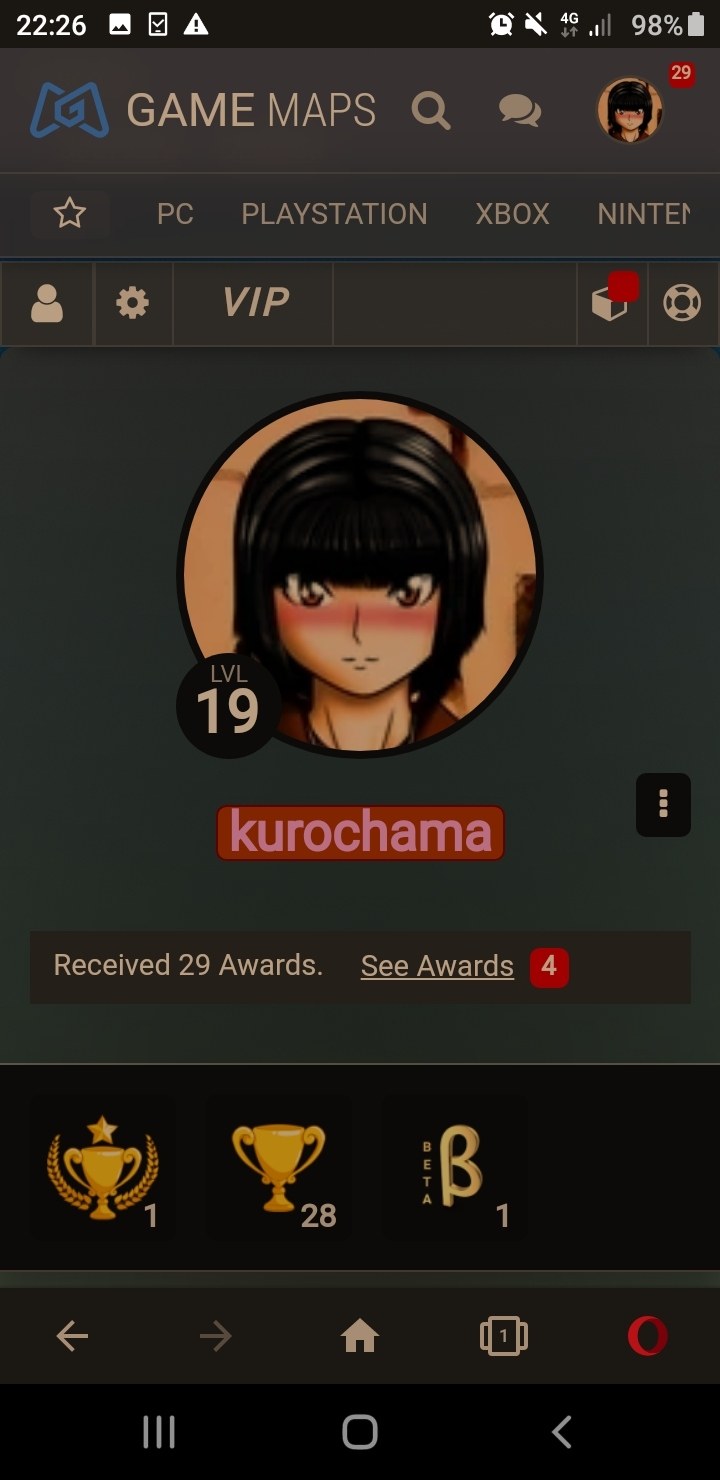This screenshot has height=1480, width=720.
Task: Open the Game Maps search
Action: [431, 111]
